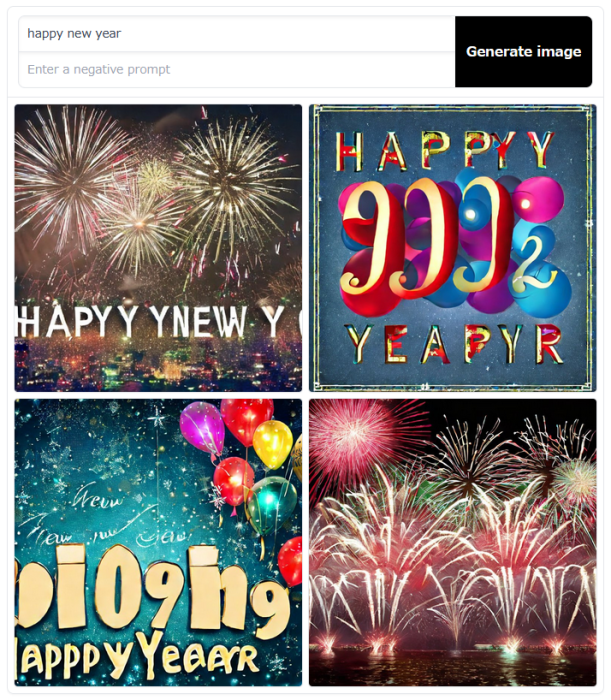Open the generated balloons image

coord(158,542)
